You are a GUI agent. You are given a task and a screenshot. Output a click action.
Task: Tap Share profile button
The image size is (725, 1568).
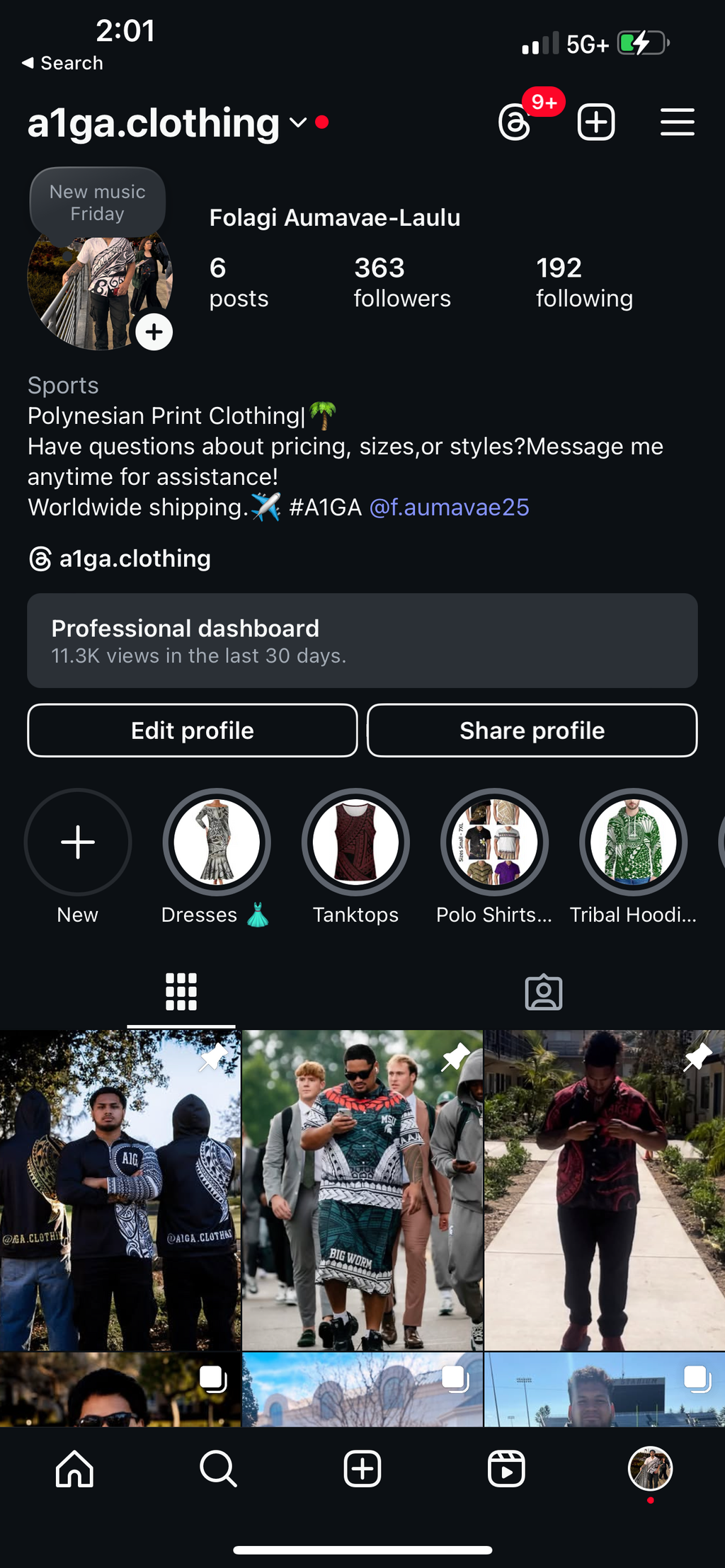532,731
